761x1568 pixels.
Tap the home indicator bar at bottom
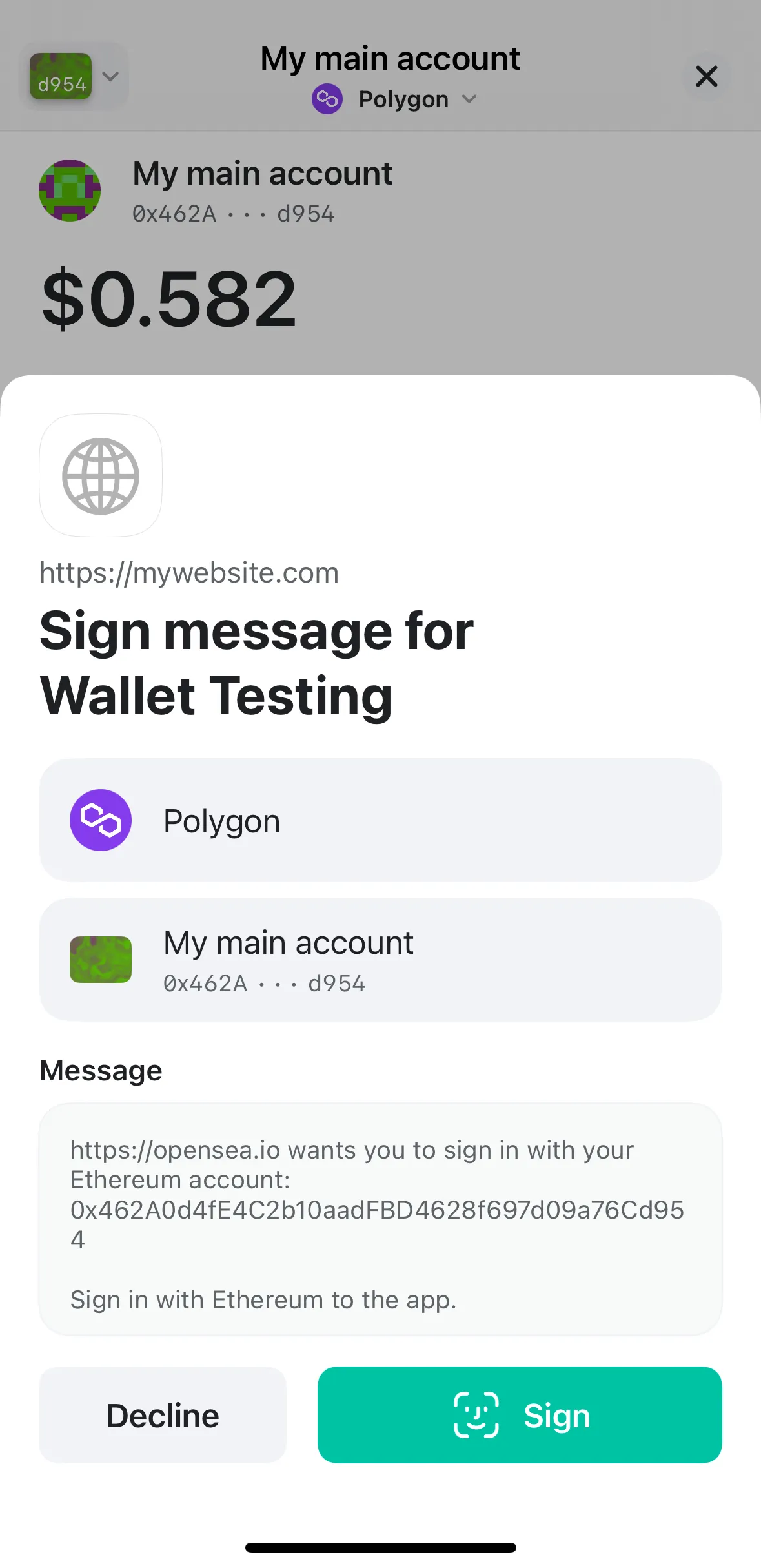380,1546
